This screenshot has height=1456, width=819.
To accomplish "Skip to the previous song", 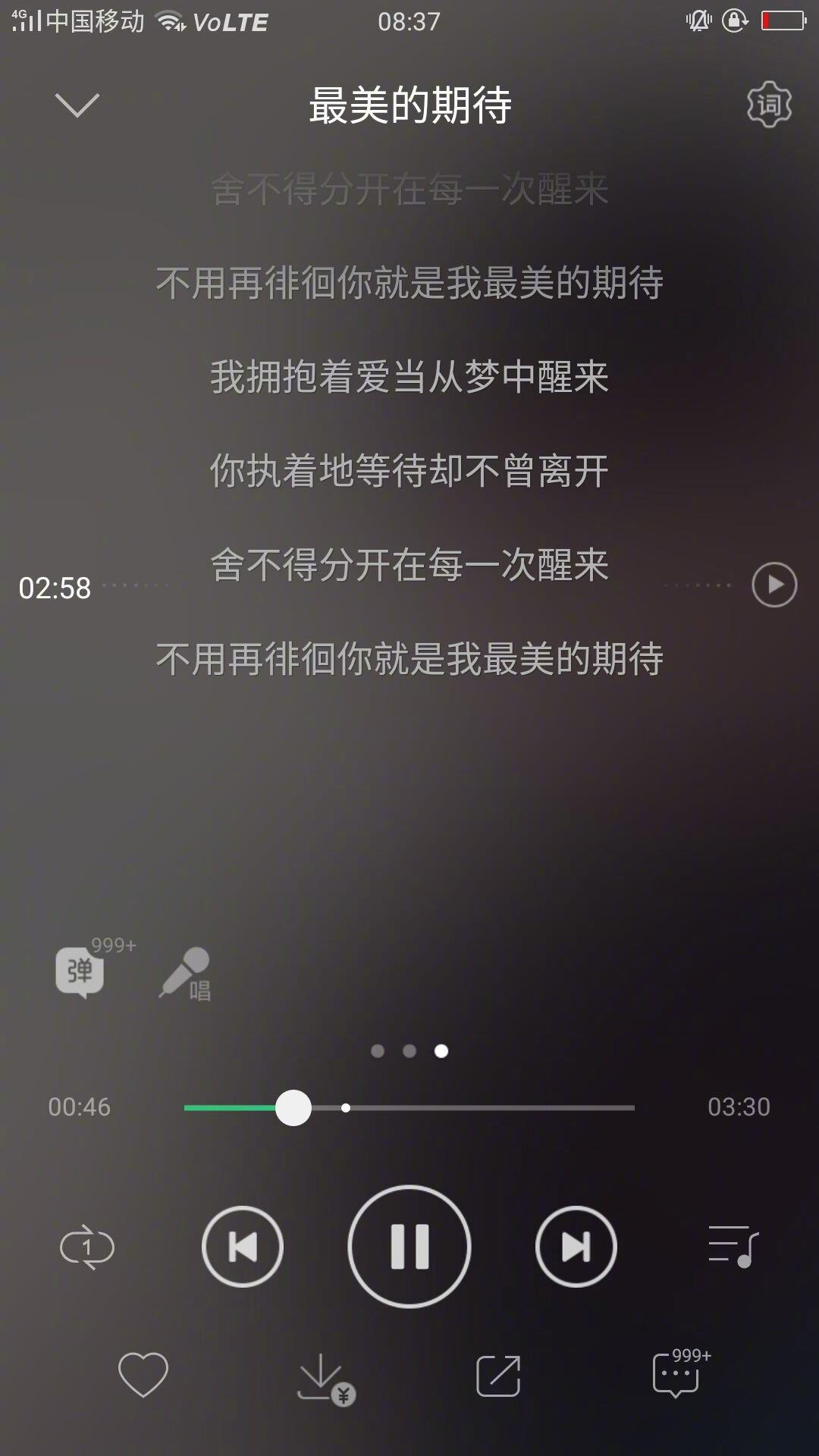I will click(243, 1247).
